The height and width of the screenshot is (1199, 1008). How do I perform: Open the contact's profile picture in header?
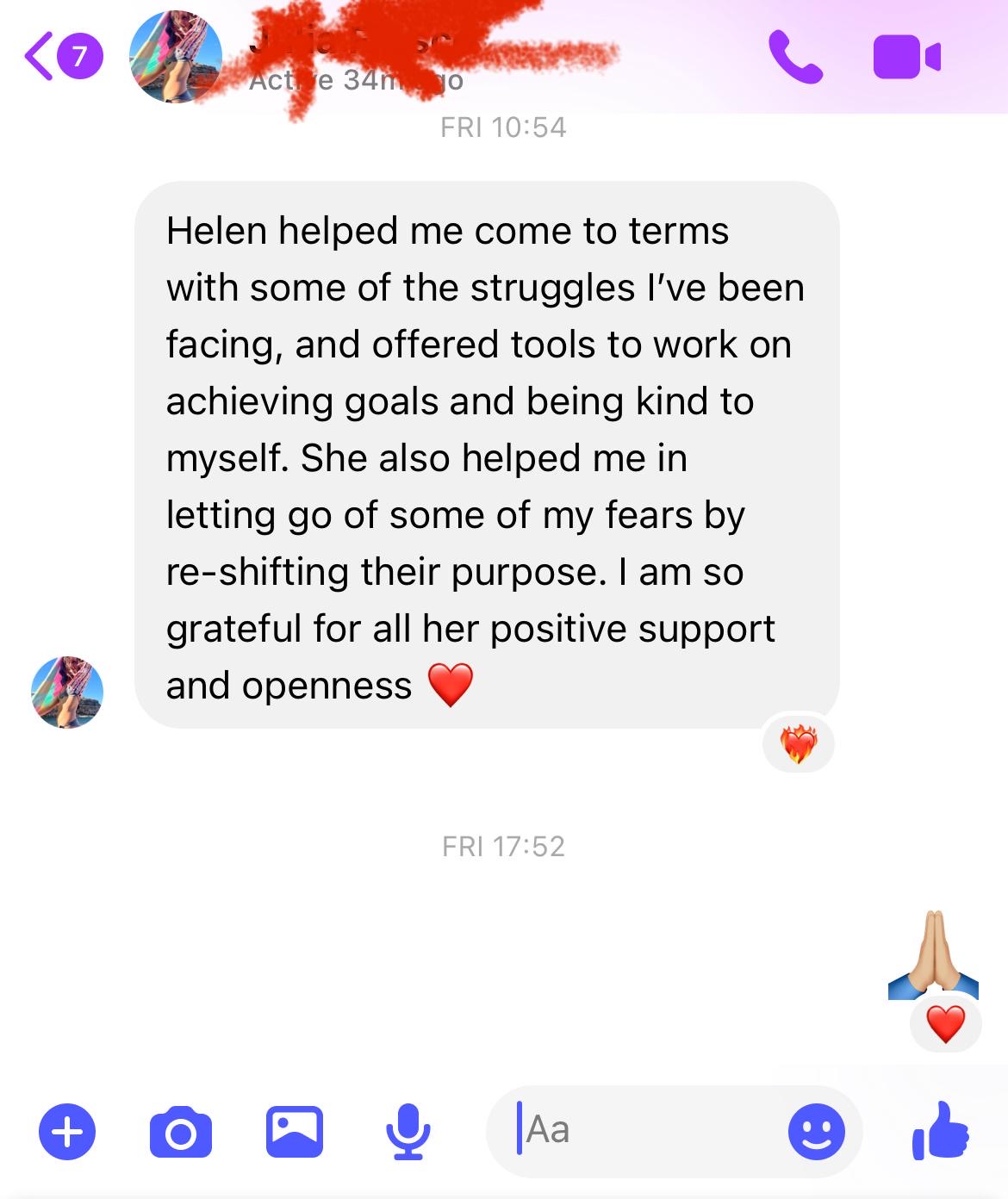[x=176, y=57]
